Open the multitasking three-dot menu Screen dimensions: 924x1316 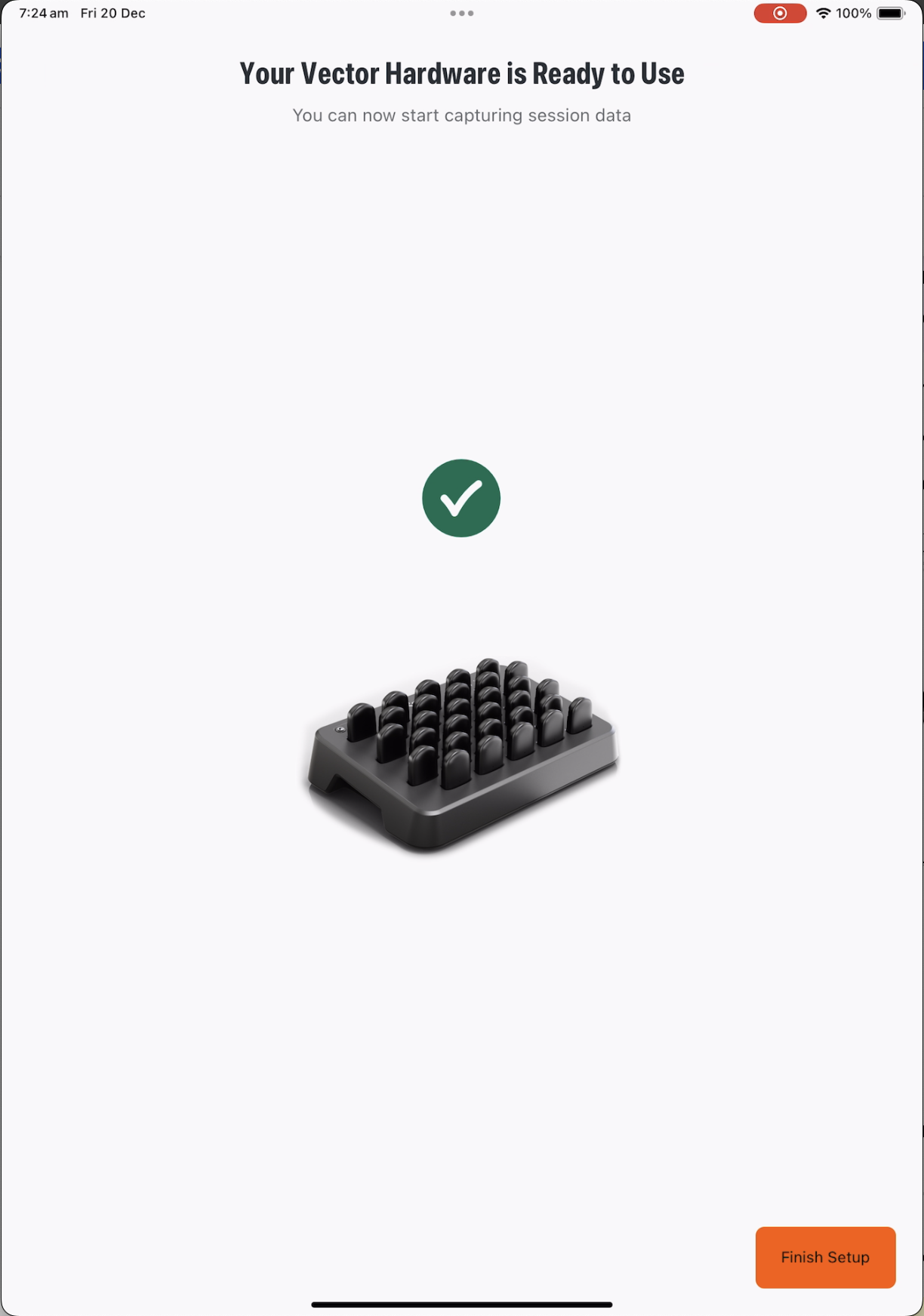461,13
